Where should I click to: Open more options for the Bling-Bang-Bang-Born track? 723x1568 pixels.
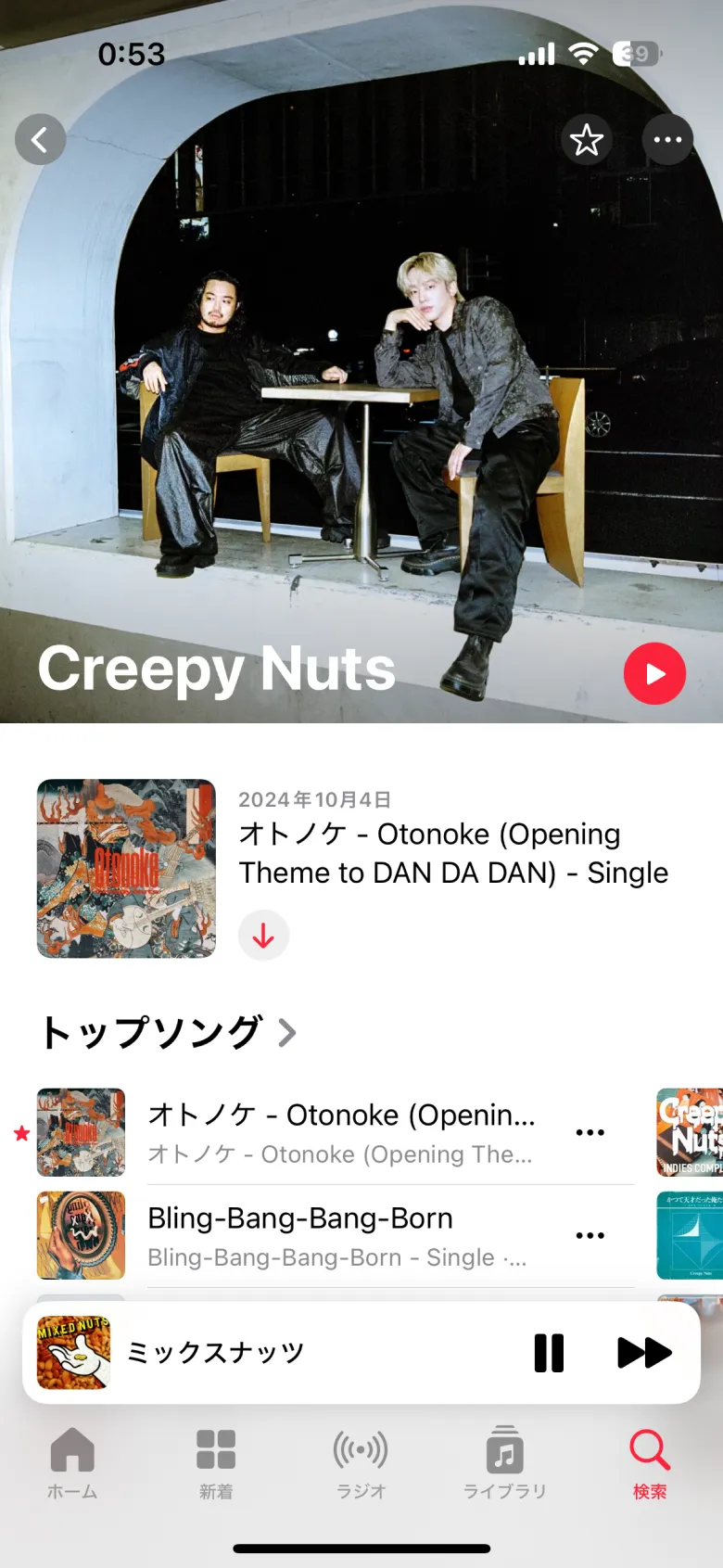click(x=590, y=1234)
